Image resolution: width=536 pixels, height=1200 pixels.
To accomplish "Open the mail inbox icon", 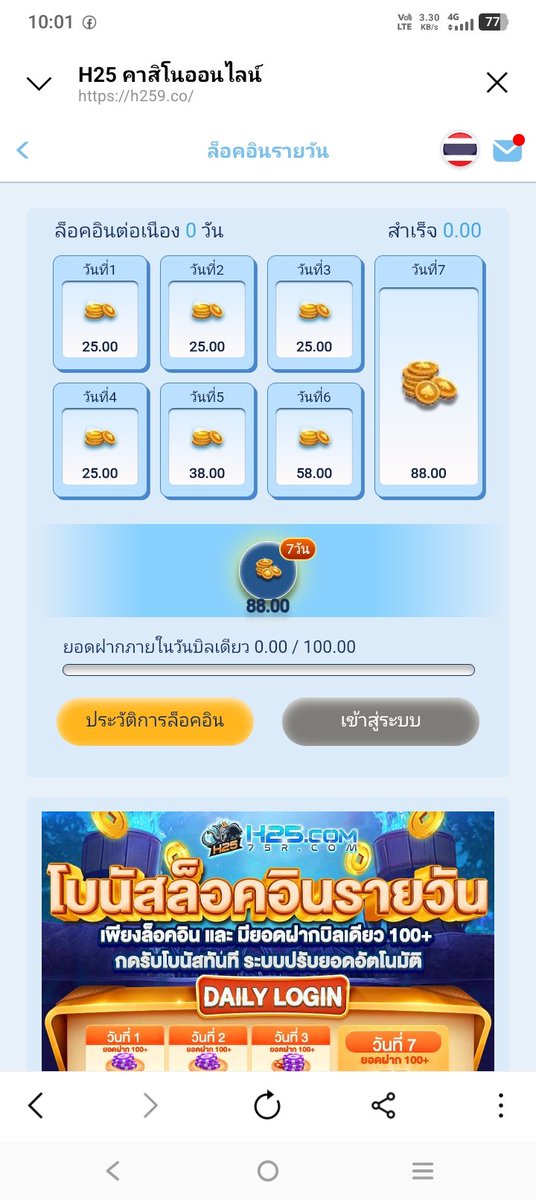I will pyautogui.click(x=508, y=150).
